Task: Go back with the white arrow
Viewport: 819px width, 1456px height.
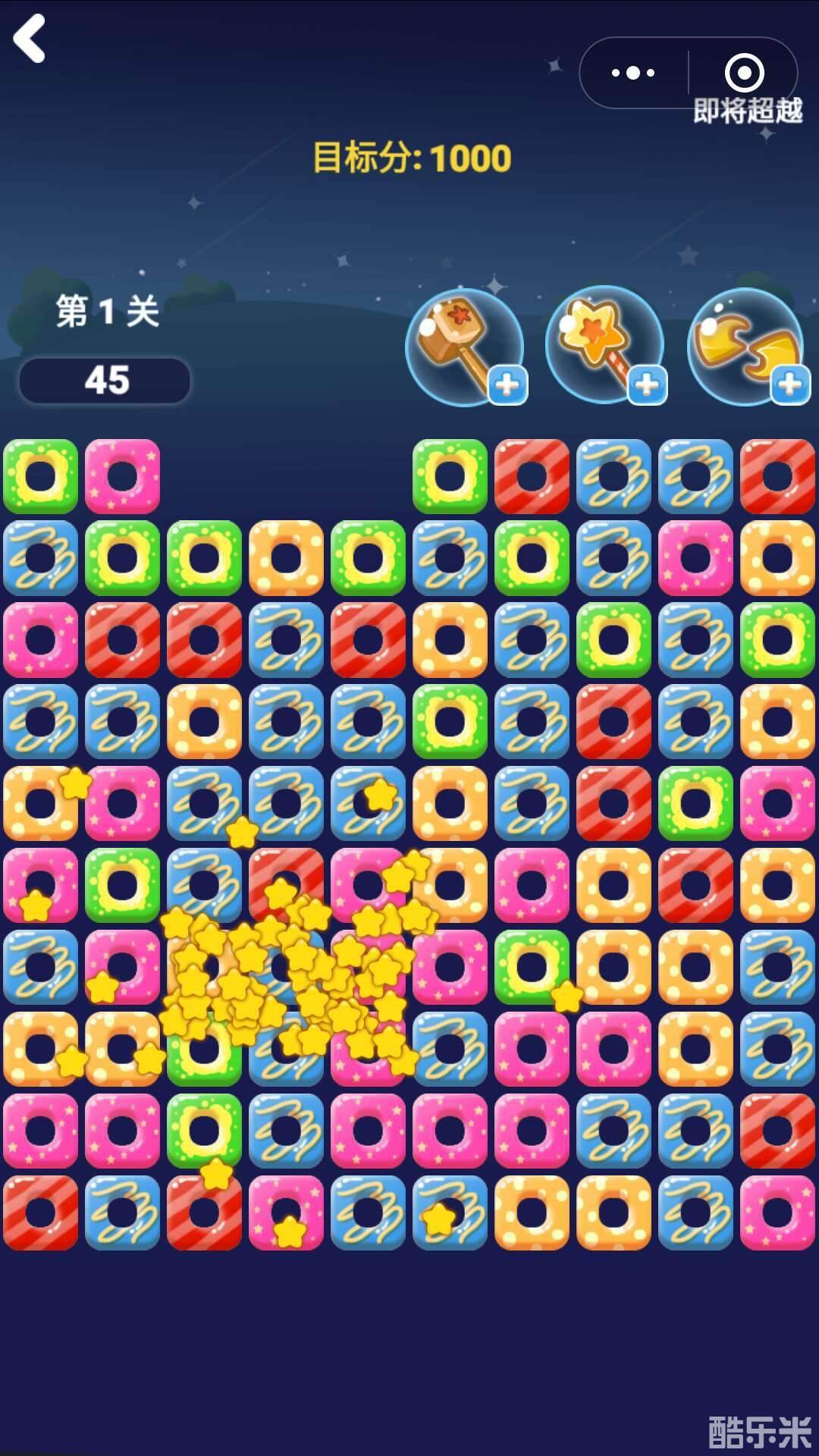Action: [30, 39]
